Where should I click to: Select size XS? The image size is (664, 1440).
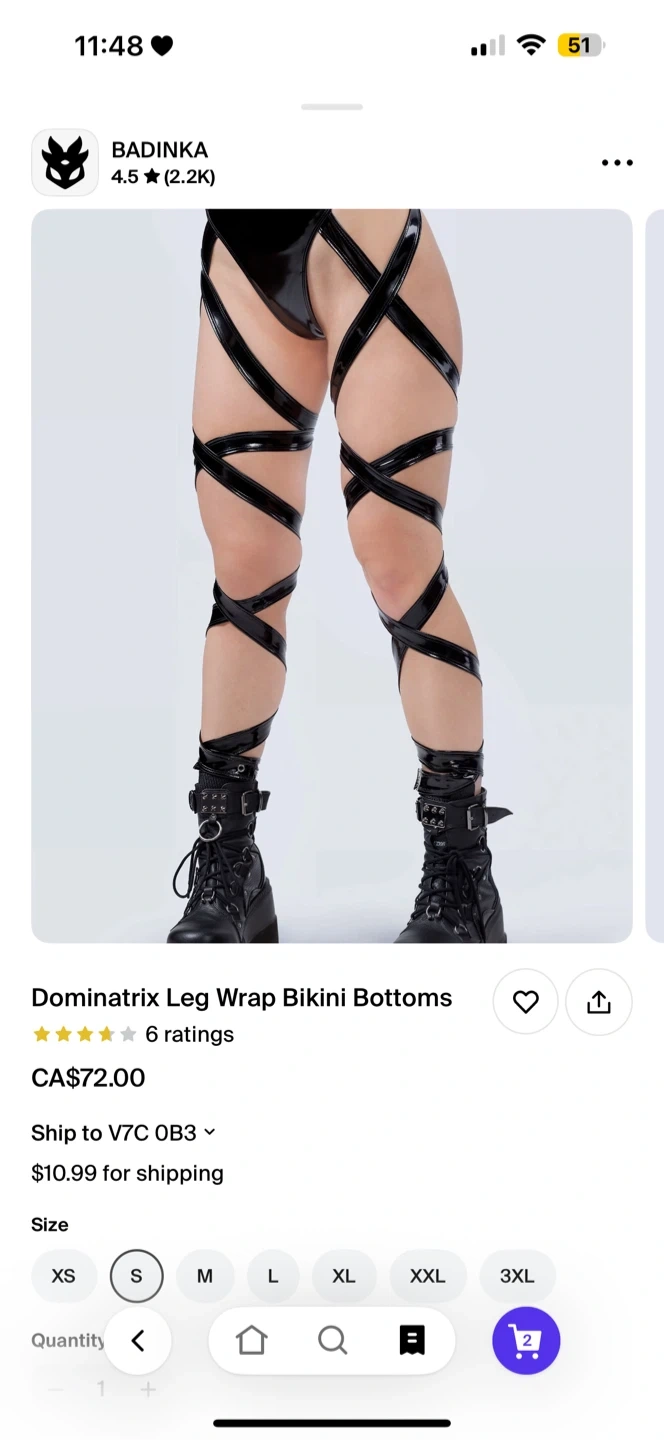[64, 1276]
